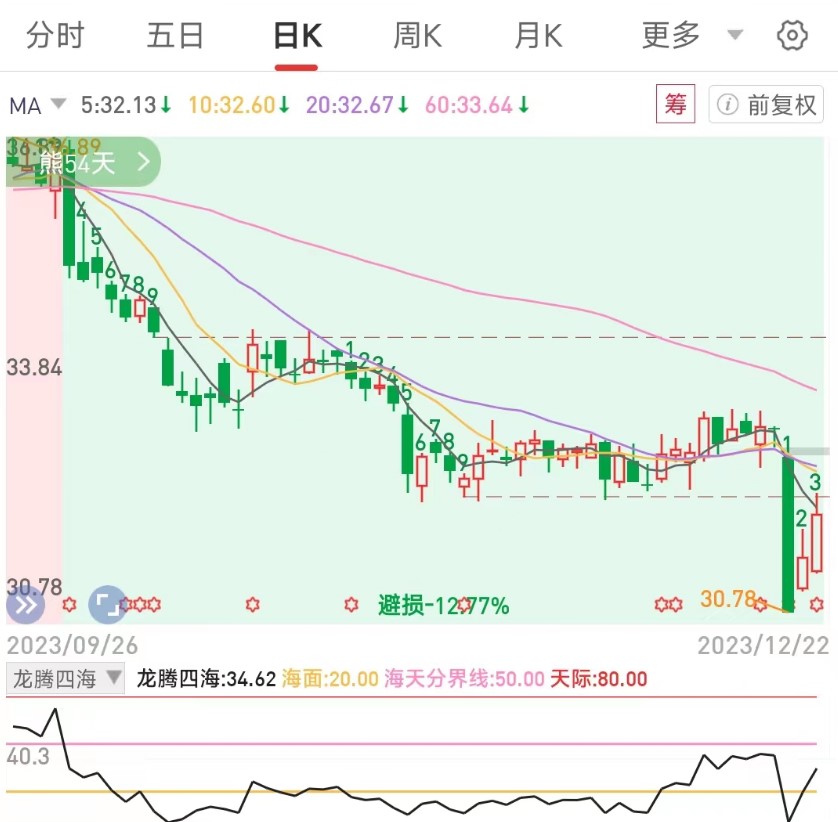Select the 日K tab

tap(297, 36)
